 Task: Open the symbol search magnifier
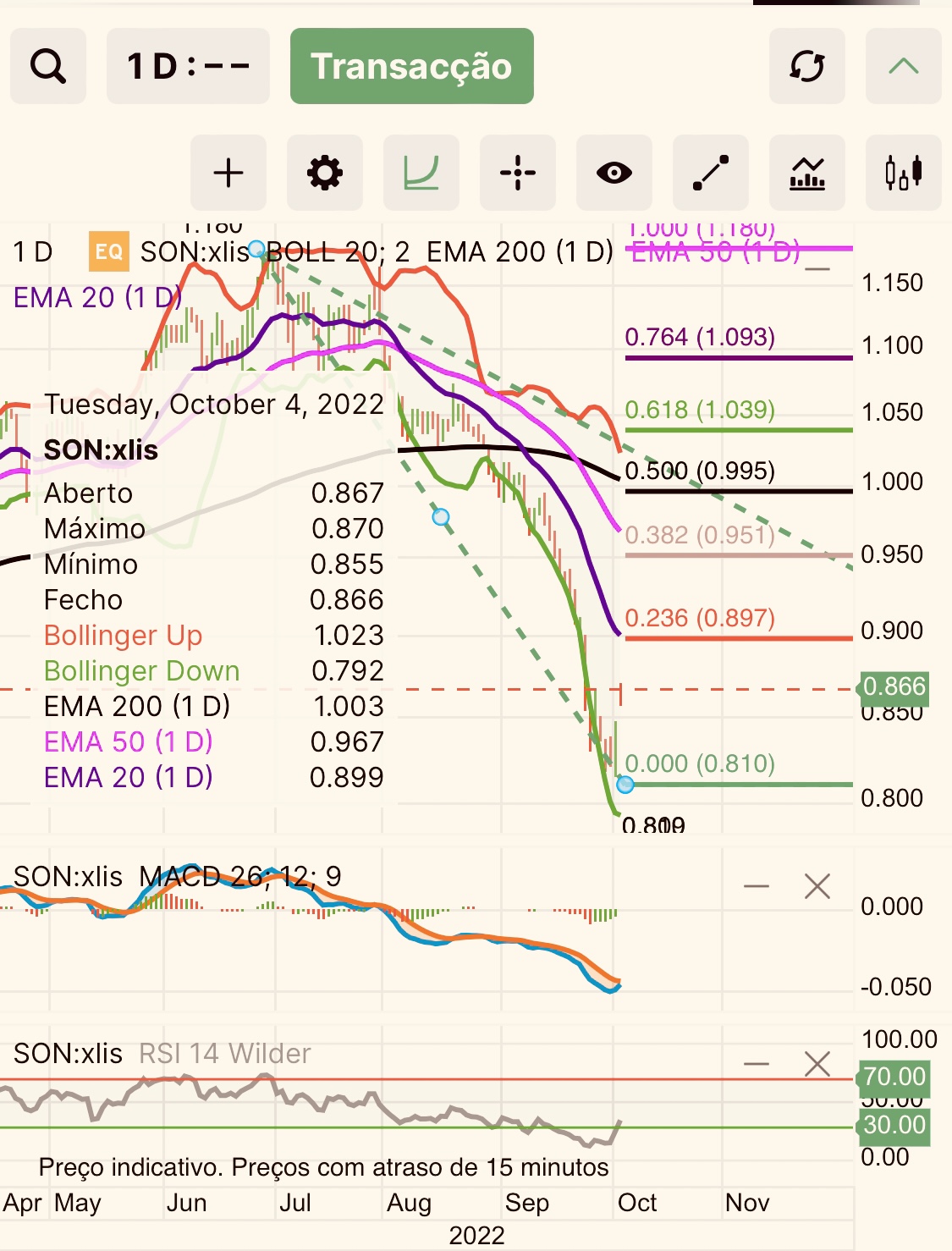[48, 66]
